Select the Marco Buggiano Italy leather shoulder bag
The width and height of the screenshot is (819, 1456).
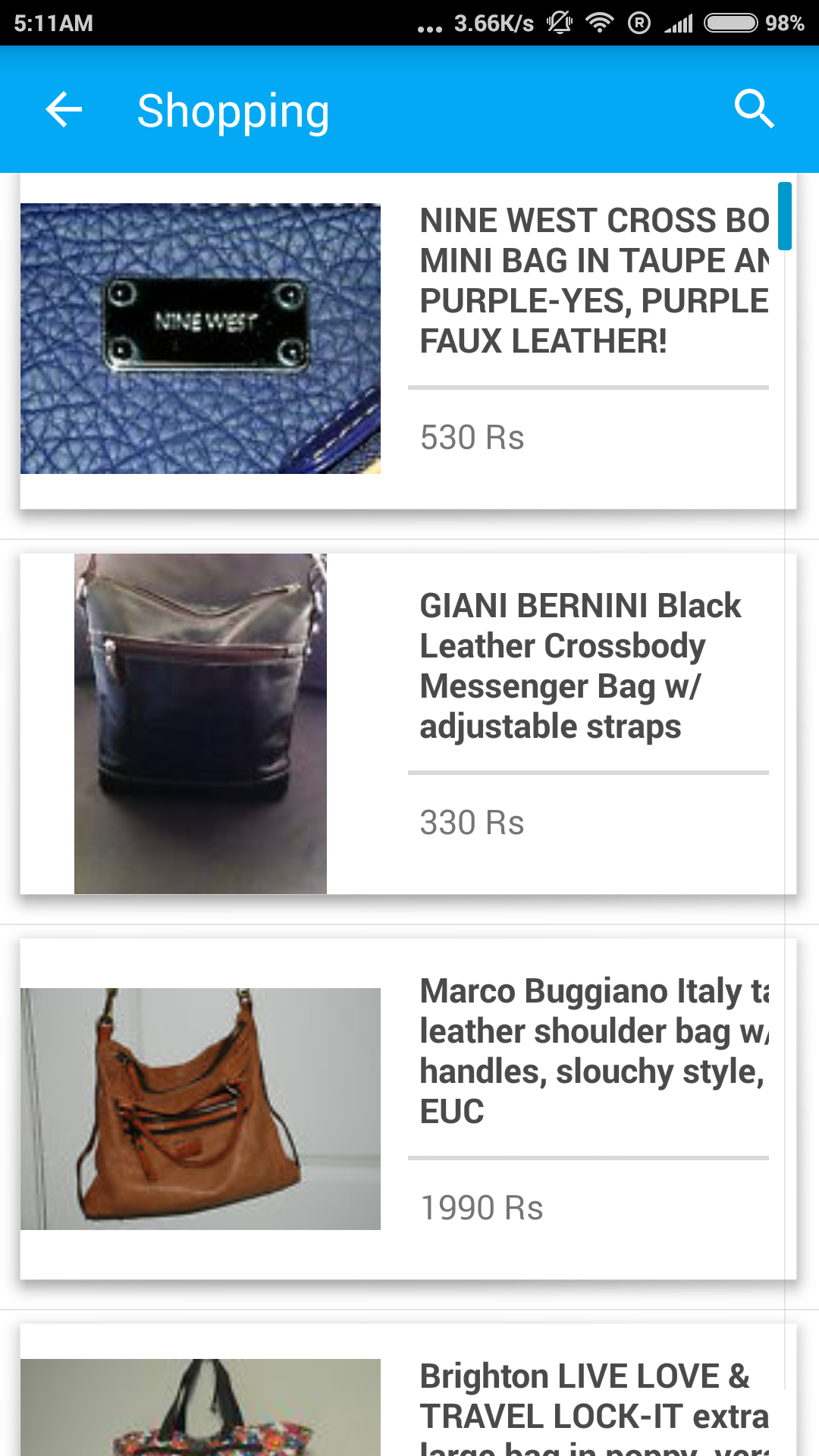pyautogui.click(x=408, y=1109)
